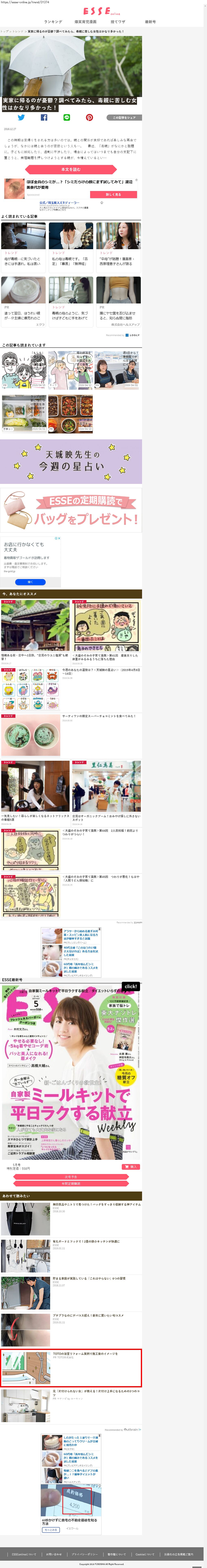Open the 天城映先生の今週の星占い banner
Viewport: 207px width, 1568px height.
(71, 461)
